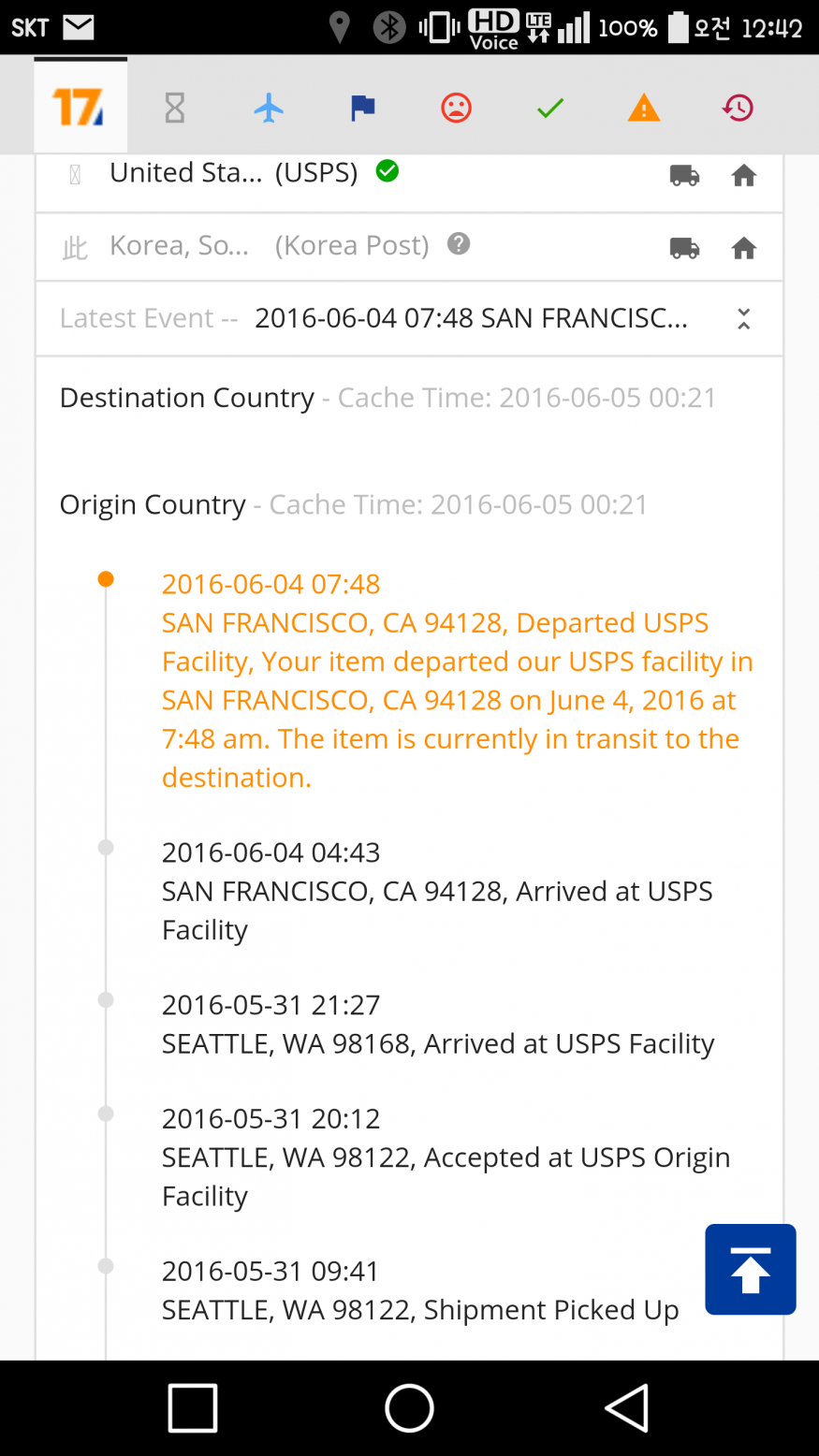
Task: Switch to the airplane in-transit tab
Action: (x=269, y=109)
